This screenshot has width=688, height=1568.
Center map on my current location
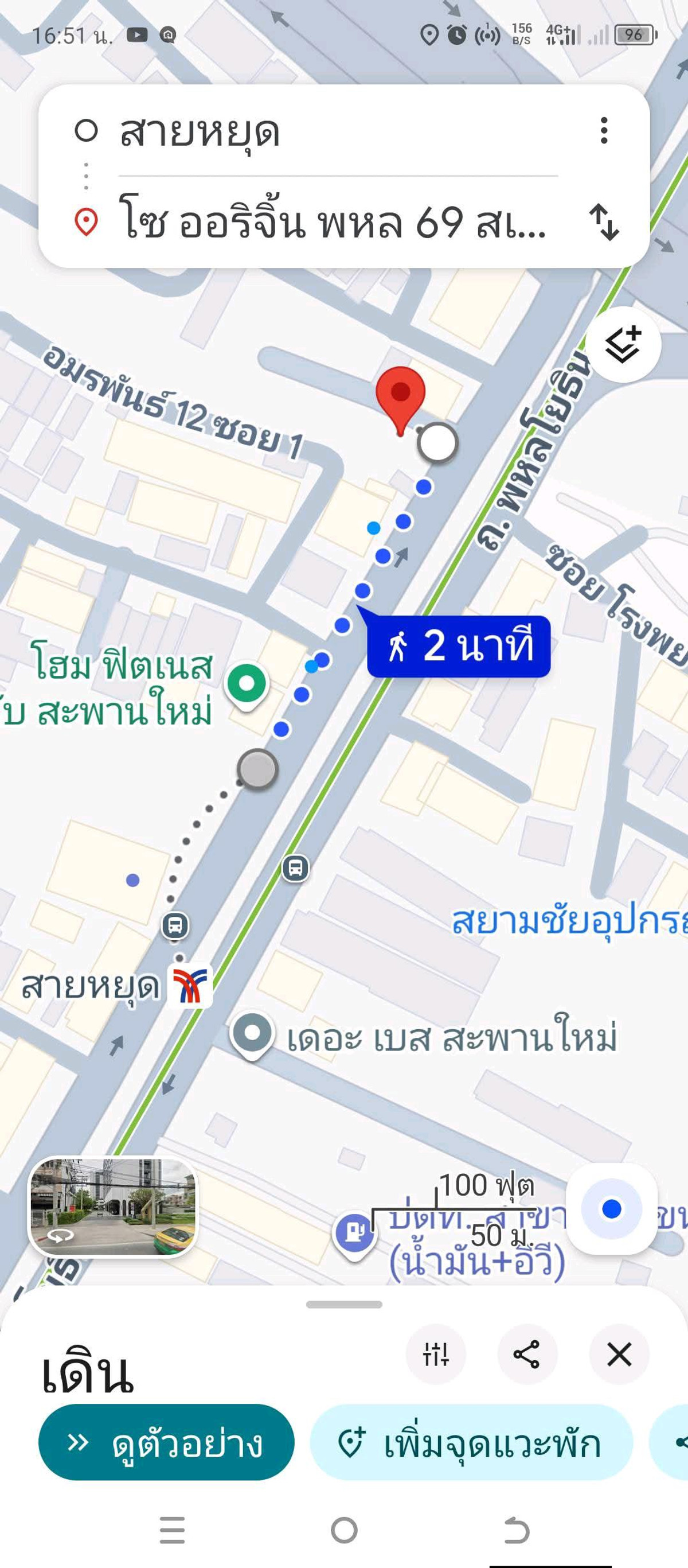(x=611, y=1209)
